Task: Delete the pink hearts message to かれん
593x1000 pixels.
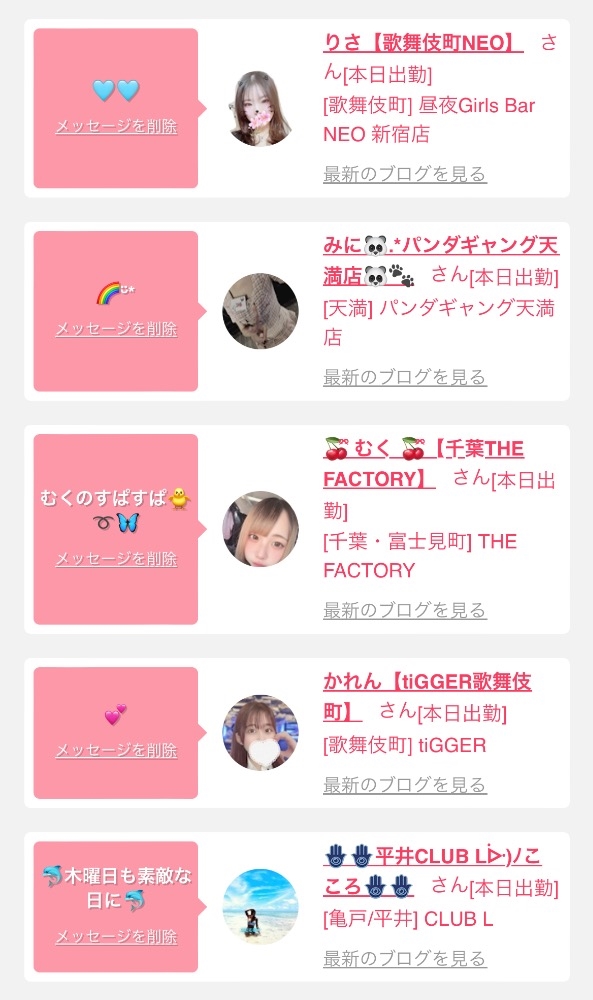Action: coord(116,751)
